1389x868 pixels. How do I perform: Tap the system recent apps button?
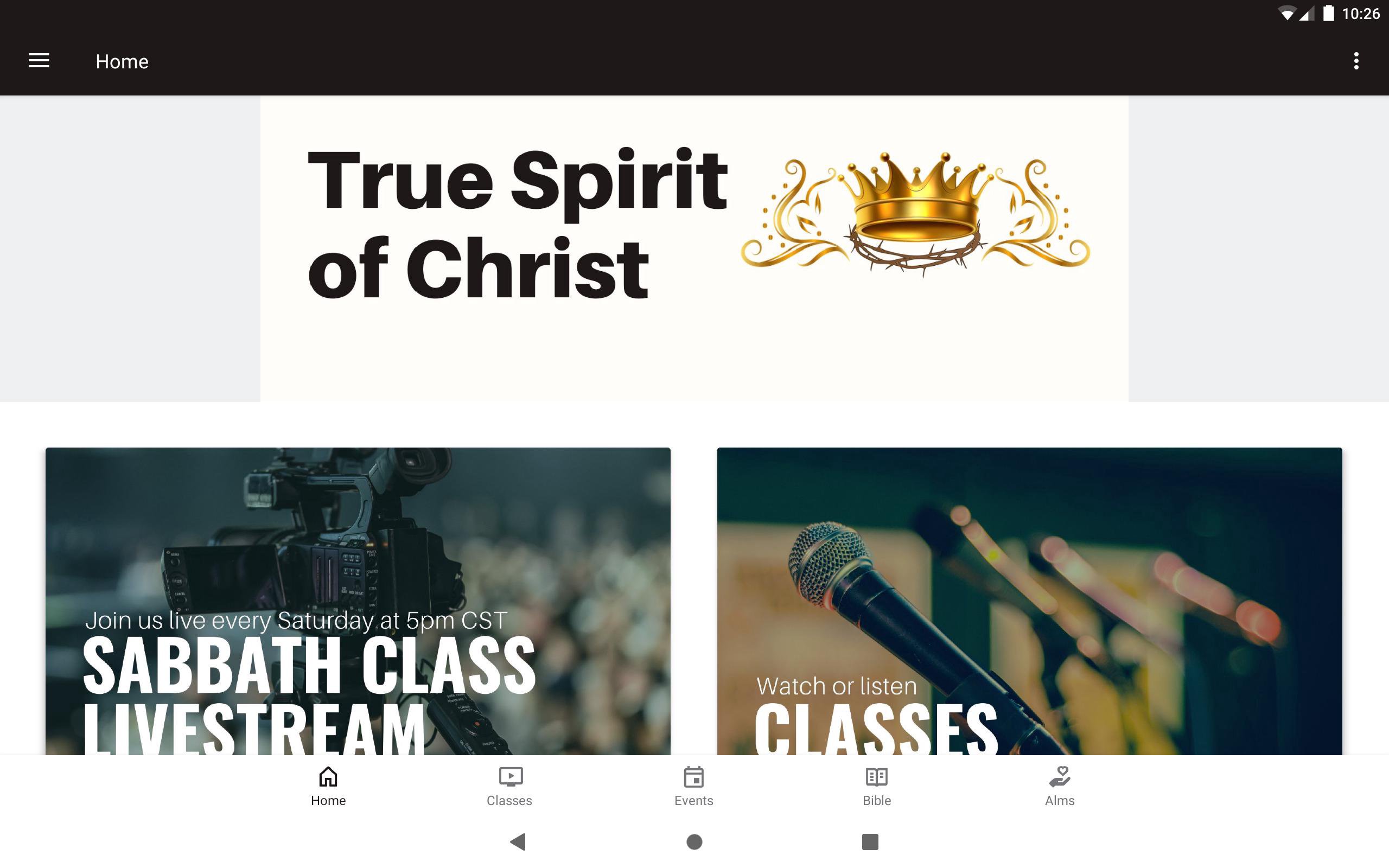pyautogui.click(x=870, y=841)
